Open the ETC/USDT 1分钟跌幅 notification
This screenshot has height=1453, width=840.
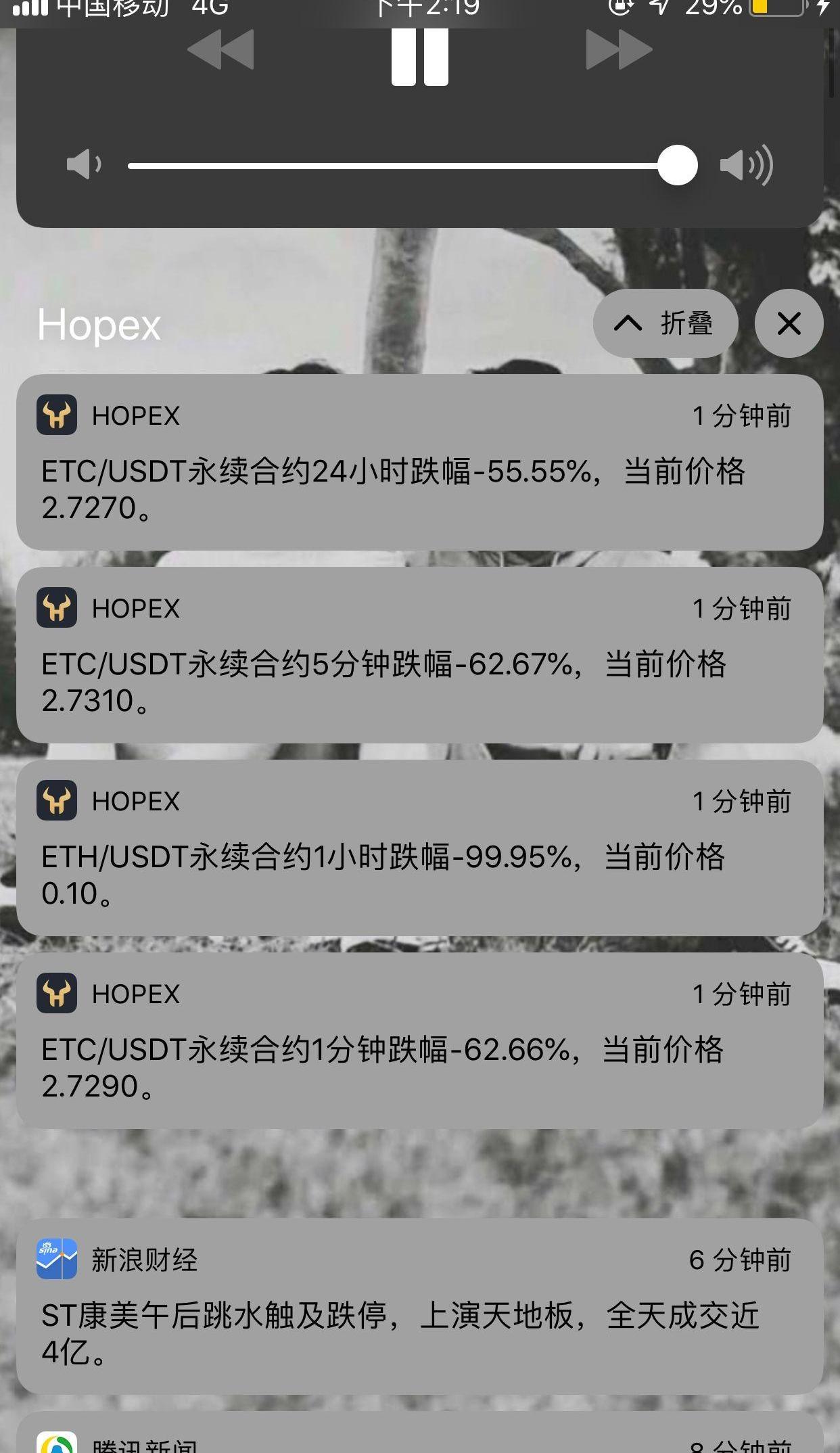pyautogui.click(x=419, y=1041)
